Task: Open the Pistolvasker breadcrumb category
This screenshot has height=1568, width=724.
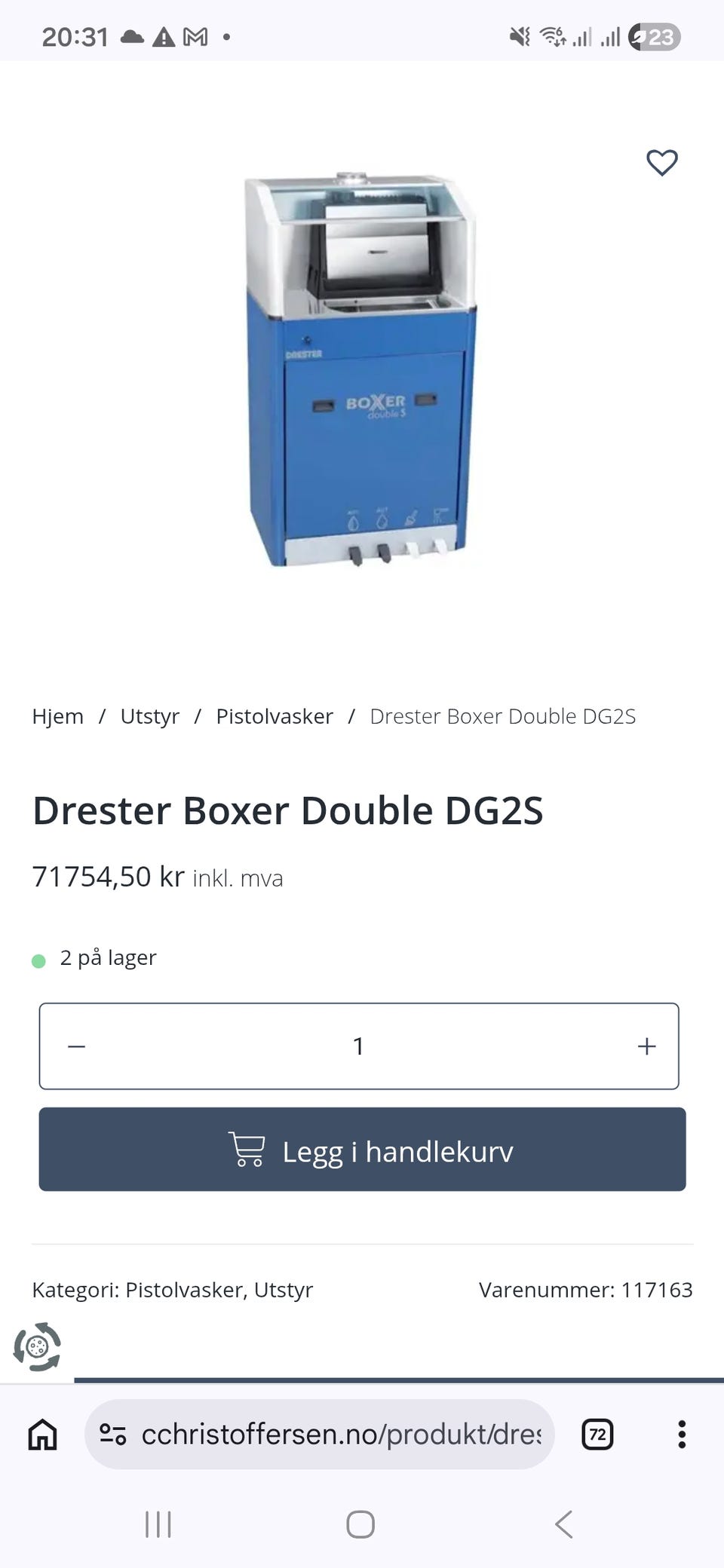Action: pos(275,716)
